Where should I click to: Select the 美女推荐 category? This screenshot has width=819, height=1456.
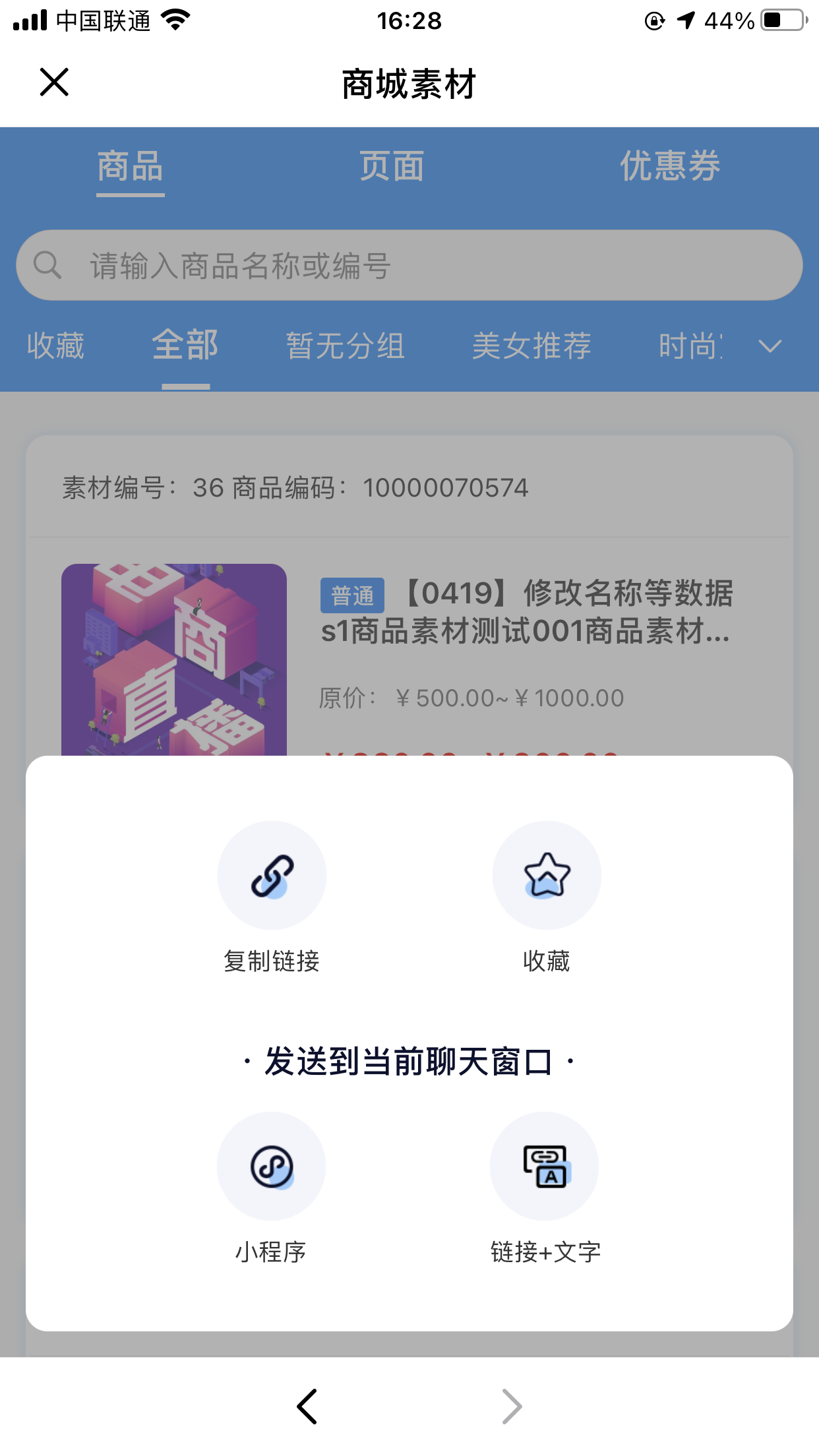[531, 346]
